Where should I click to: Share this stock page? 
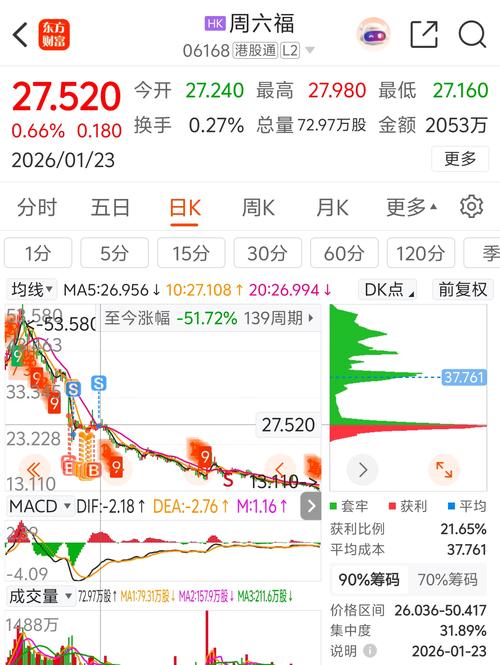(424, 35)
